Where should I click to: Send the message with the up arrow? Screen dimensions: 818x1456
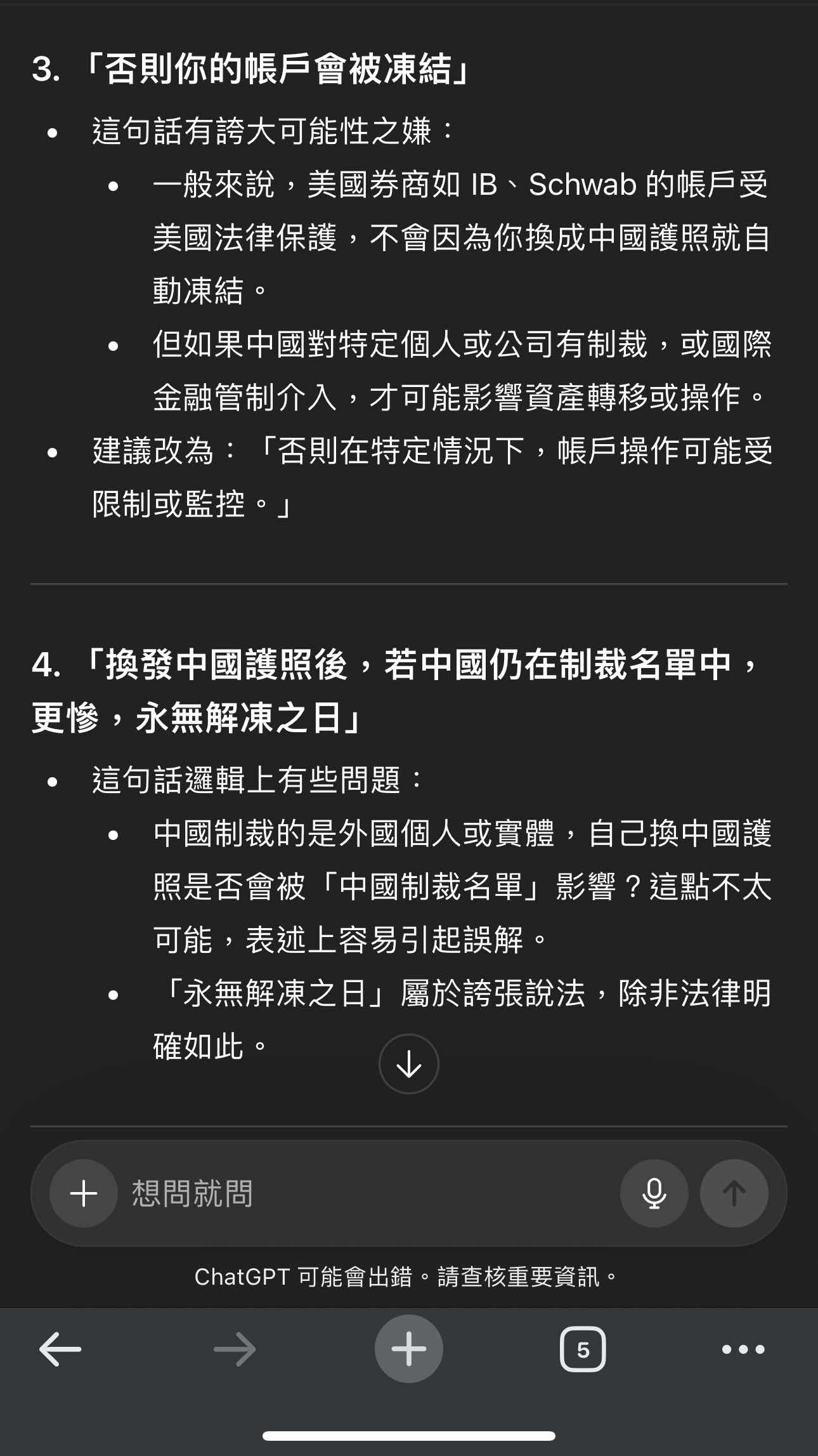[734, 1193]
